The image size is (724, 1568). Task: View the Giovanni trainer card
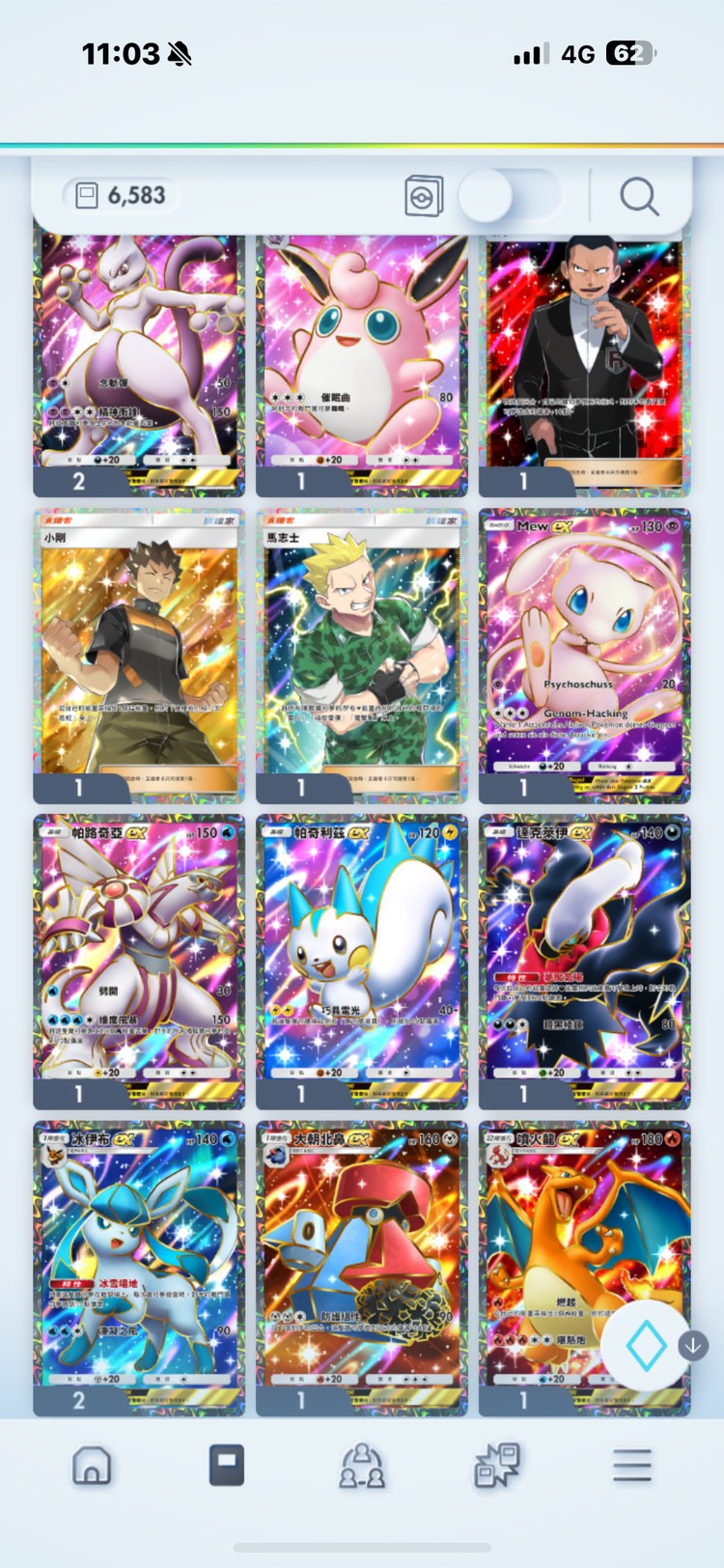click(x=584, y=357)
